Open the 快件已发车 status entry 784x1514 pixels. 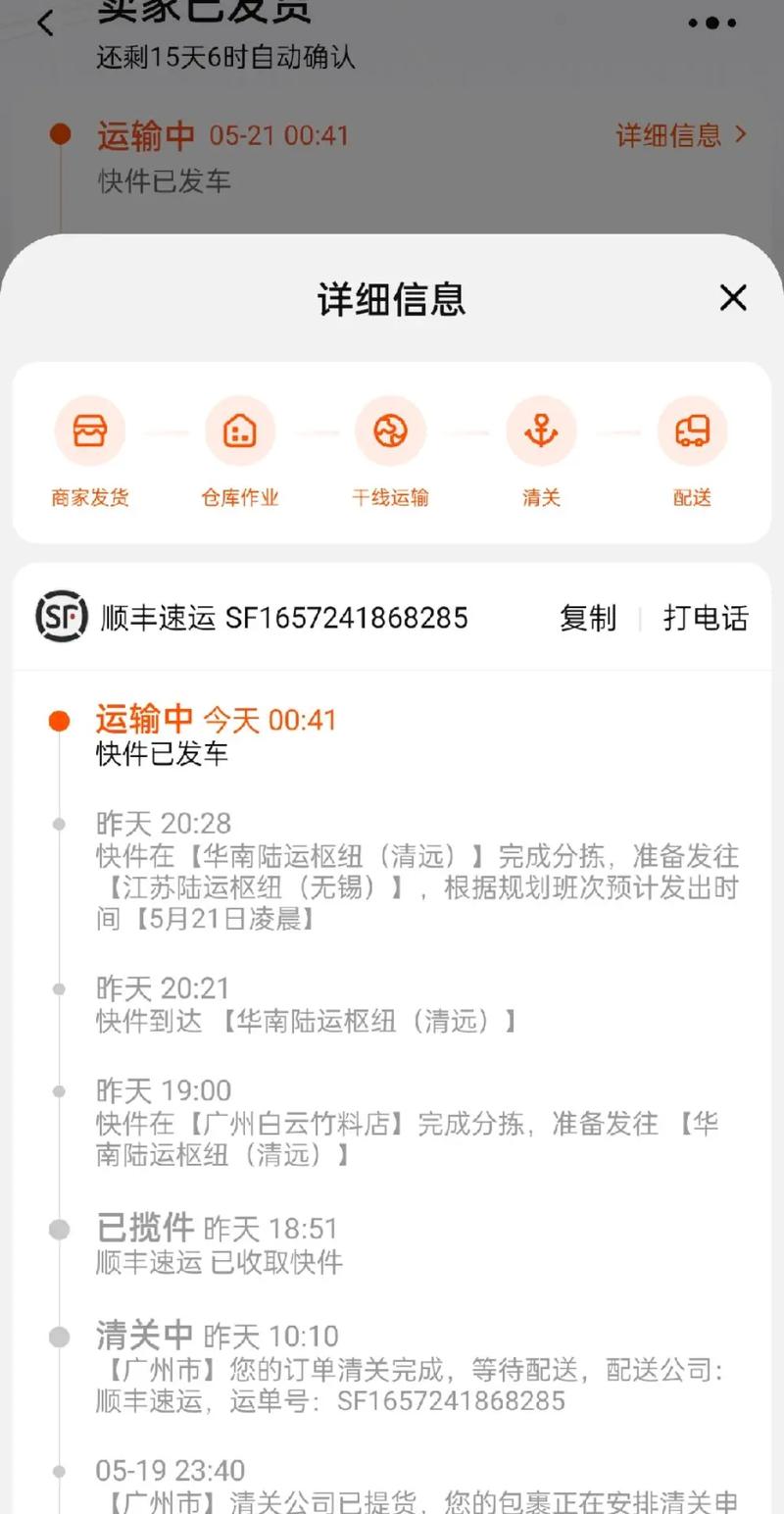(163, 756)
